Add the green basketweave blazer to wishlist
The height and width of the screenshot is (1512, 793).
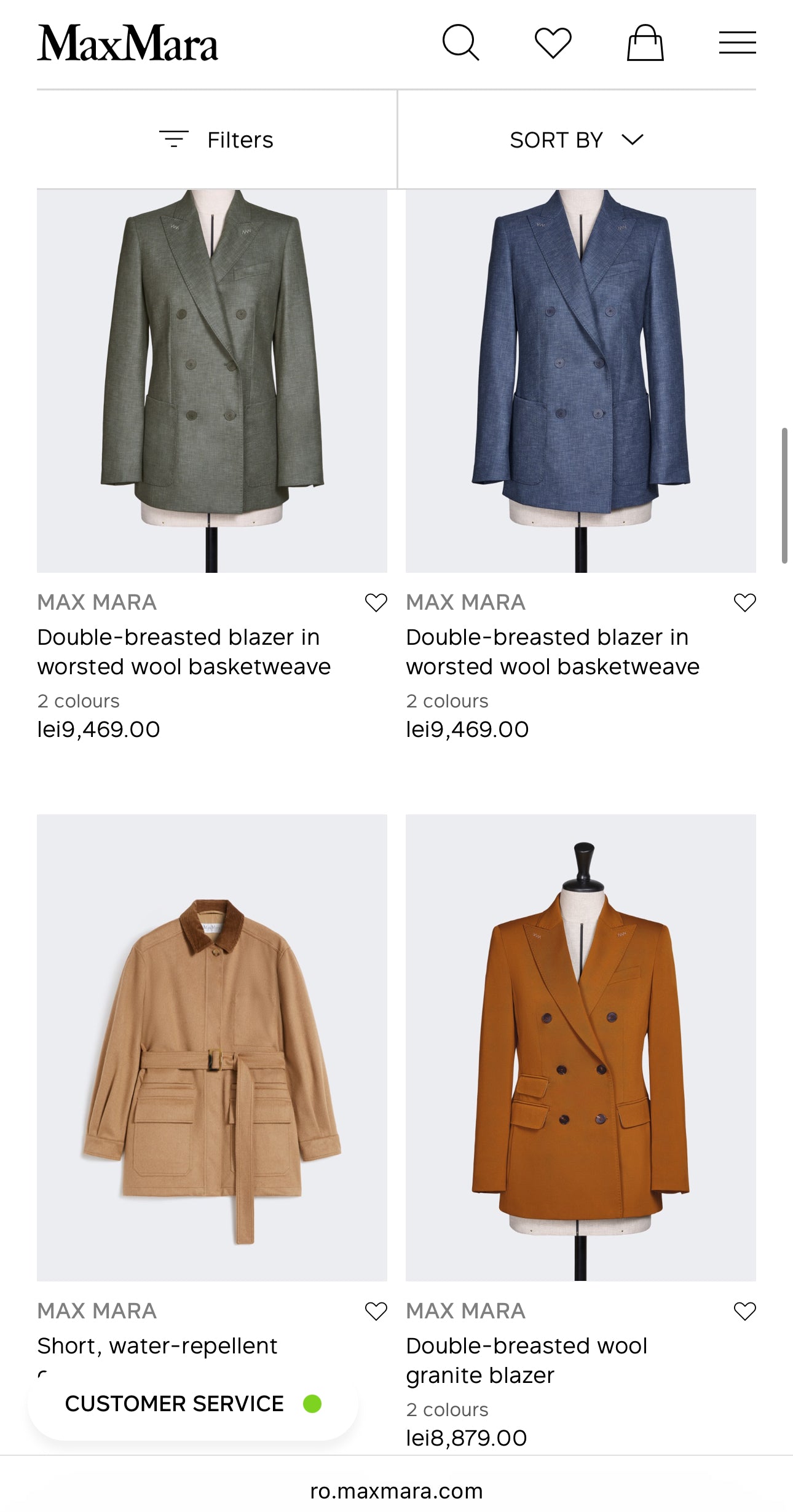(376, 602)
